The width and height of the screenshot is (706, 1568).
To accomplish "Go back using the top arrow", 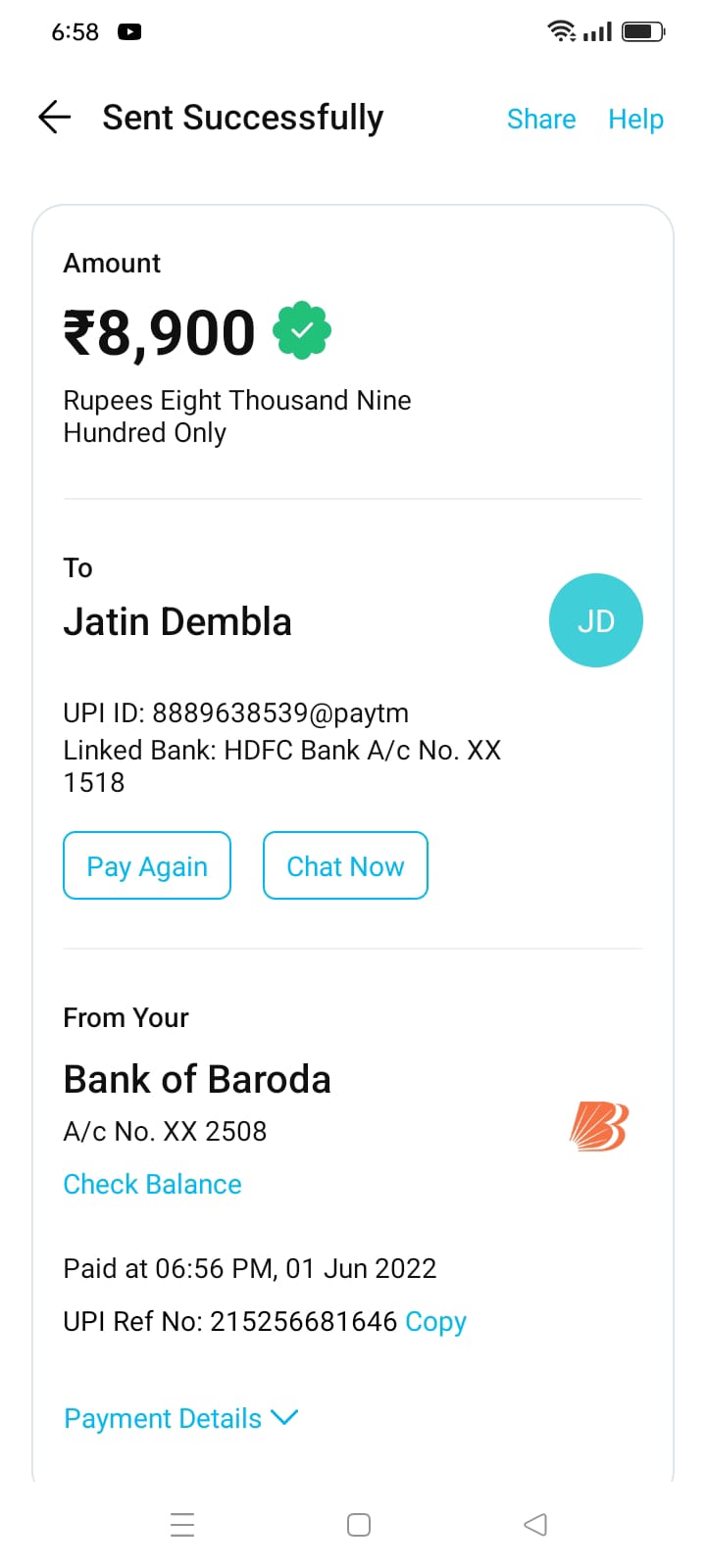I will click(x=55, y=118).
